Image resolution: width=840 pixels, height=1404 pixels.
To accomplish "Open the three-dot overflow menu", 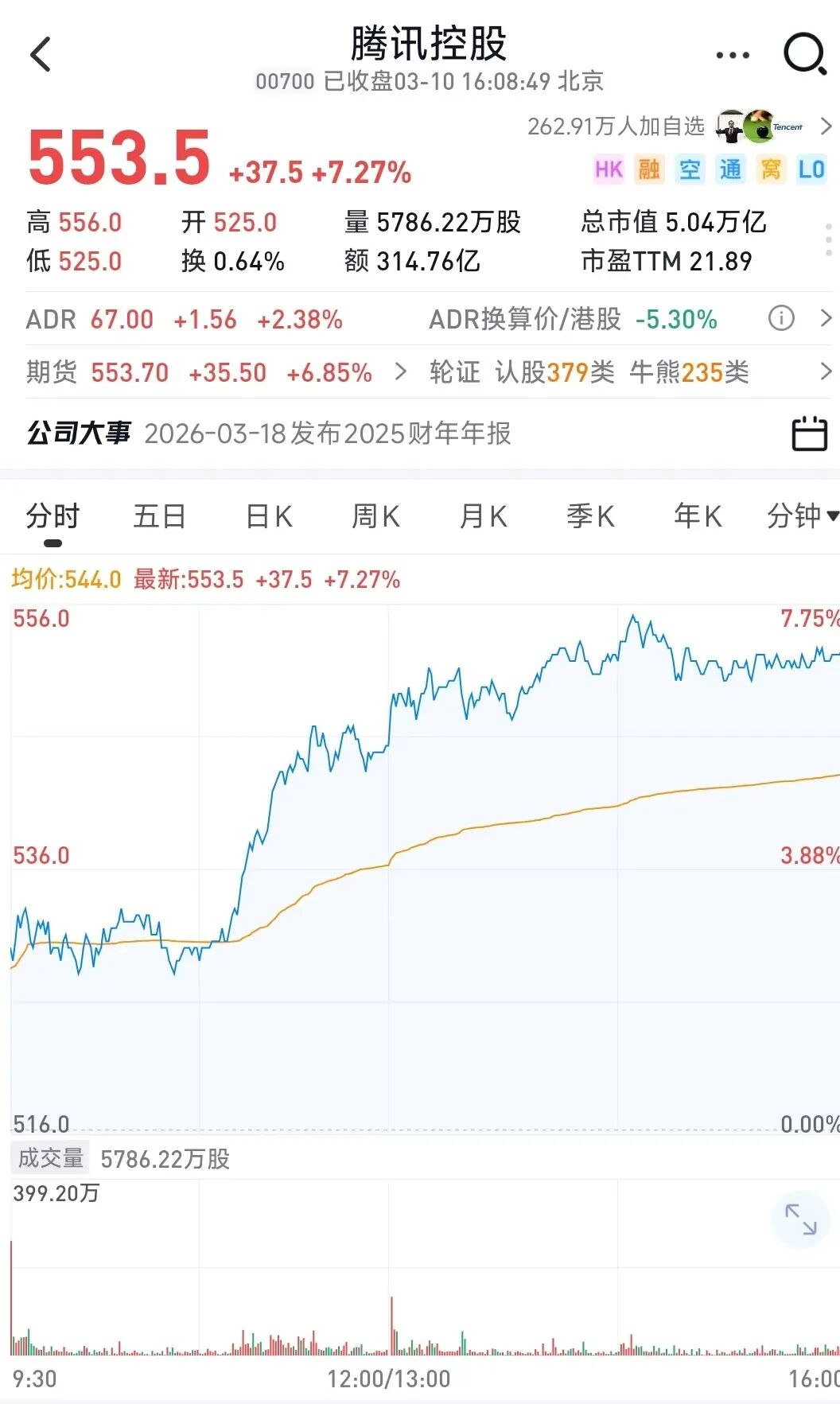I will click(732, 55).
